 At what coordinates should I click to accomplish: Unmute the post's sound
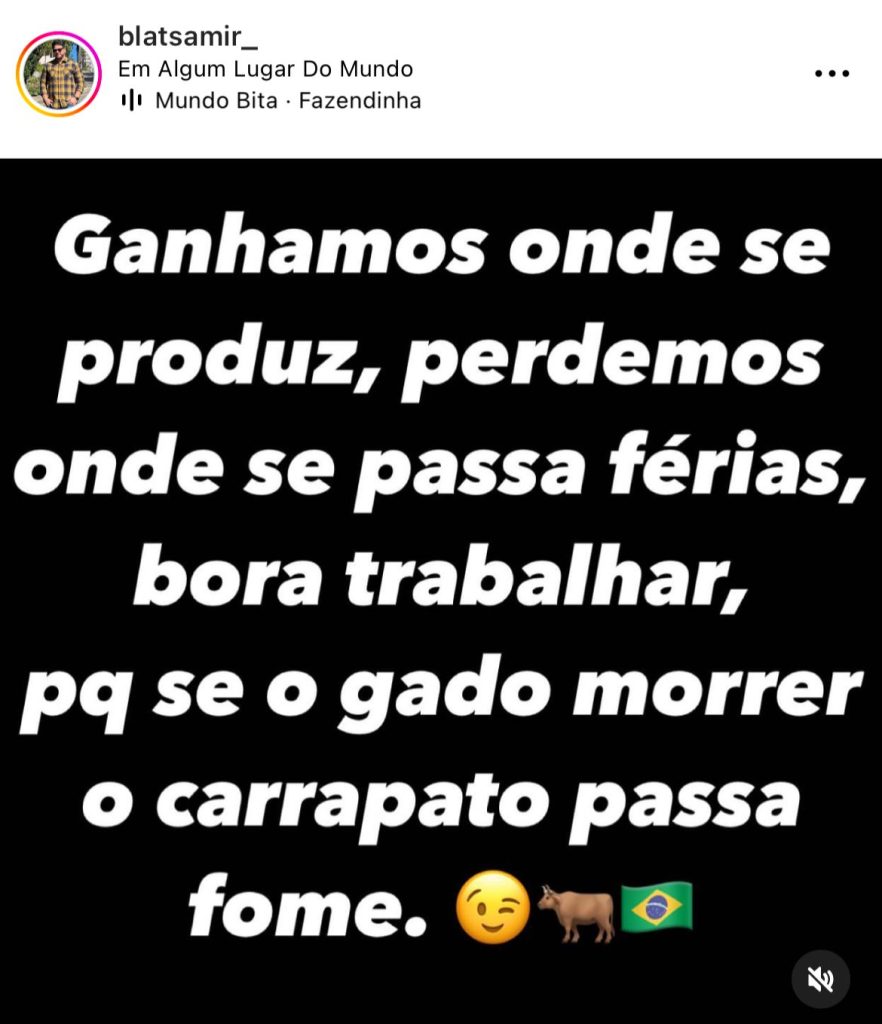pos(820,978)
